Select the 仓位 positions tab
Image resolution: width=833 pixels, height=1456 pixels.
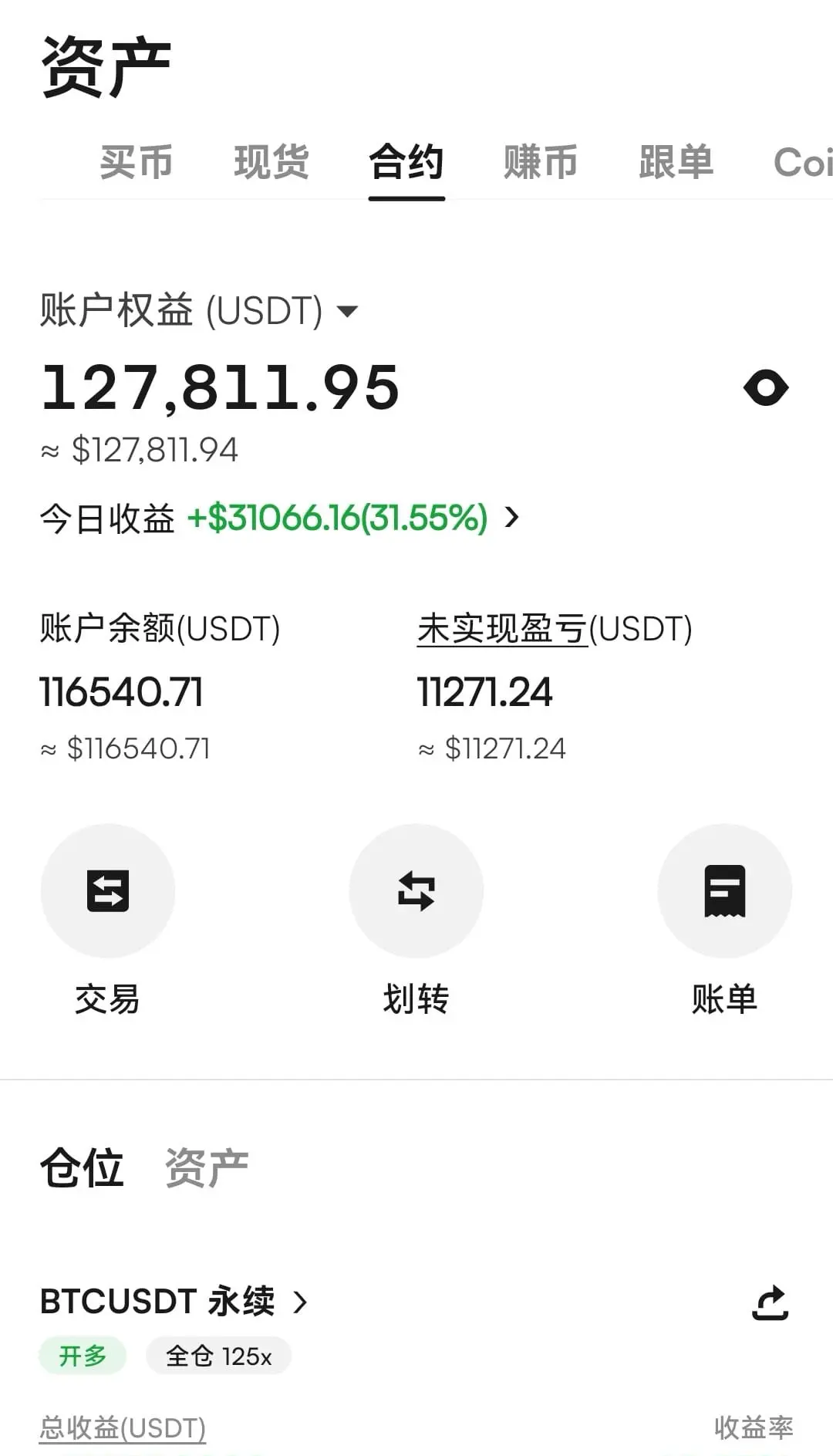pos(82,1167)
